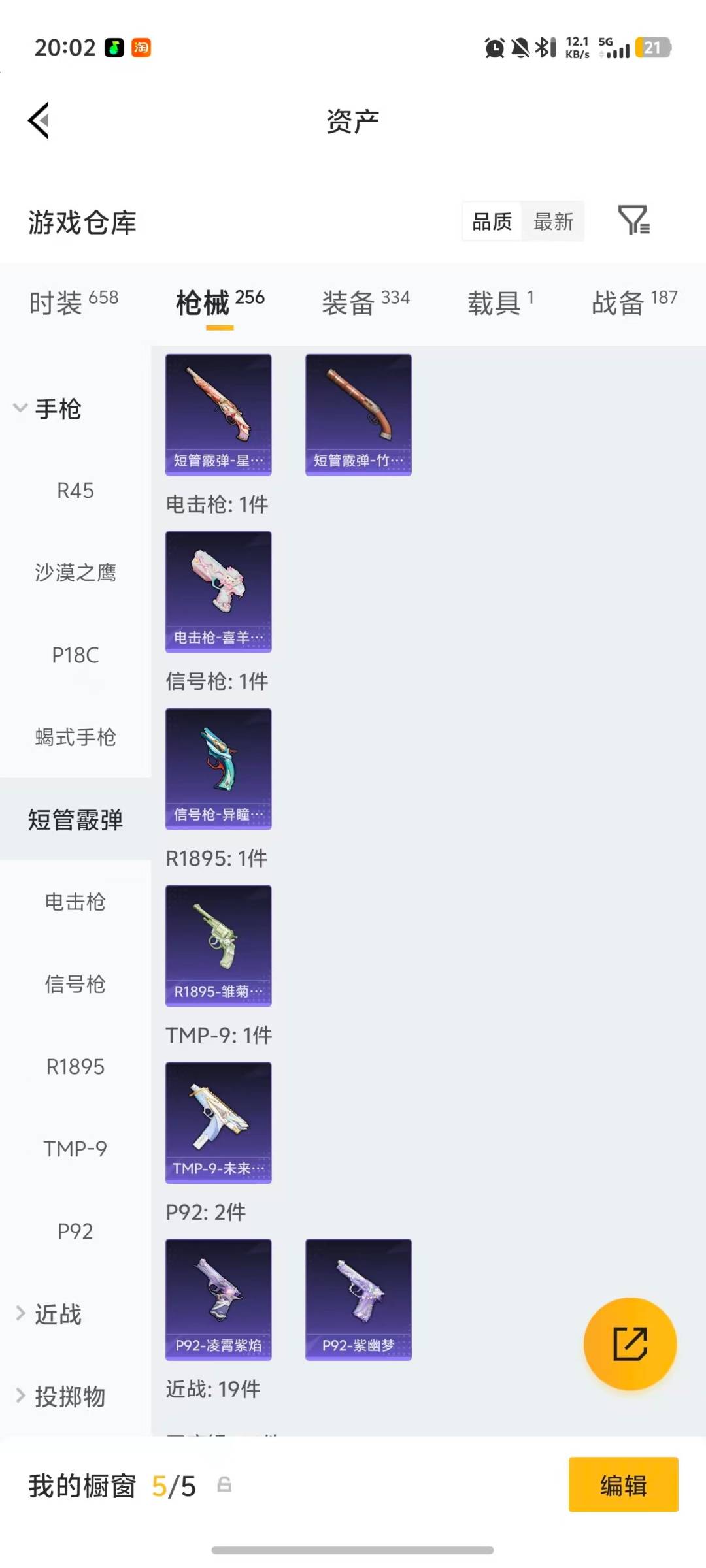Switch sorting to 最新

(x=552, y=221)
